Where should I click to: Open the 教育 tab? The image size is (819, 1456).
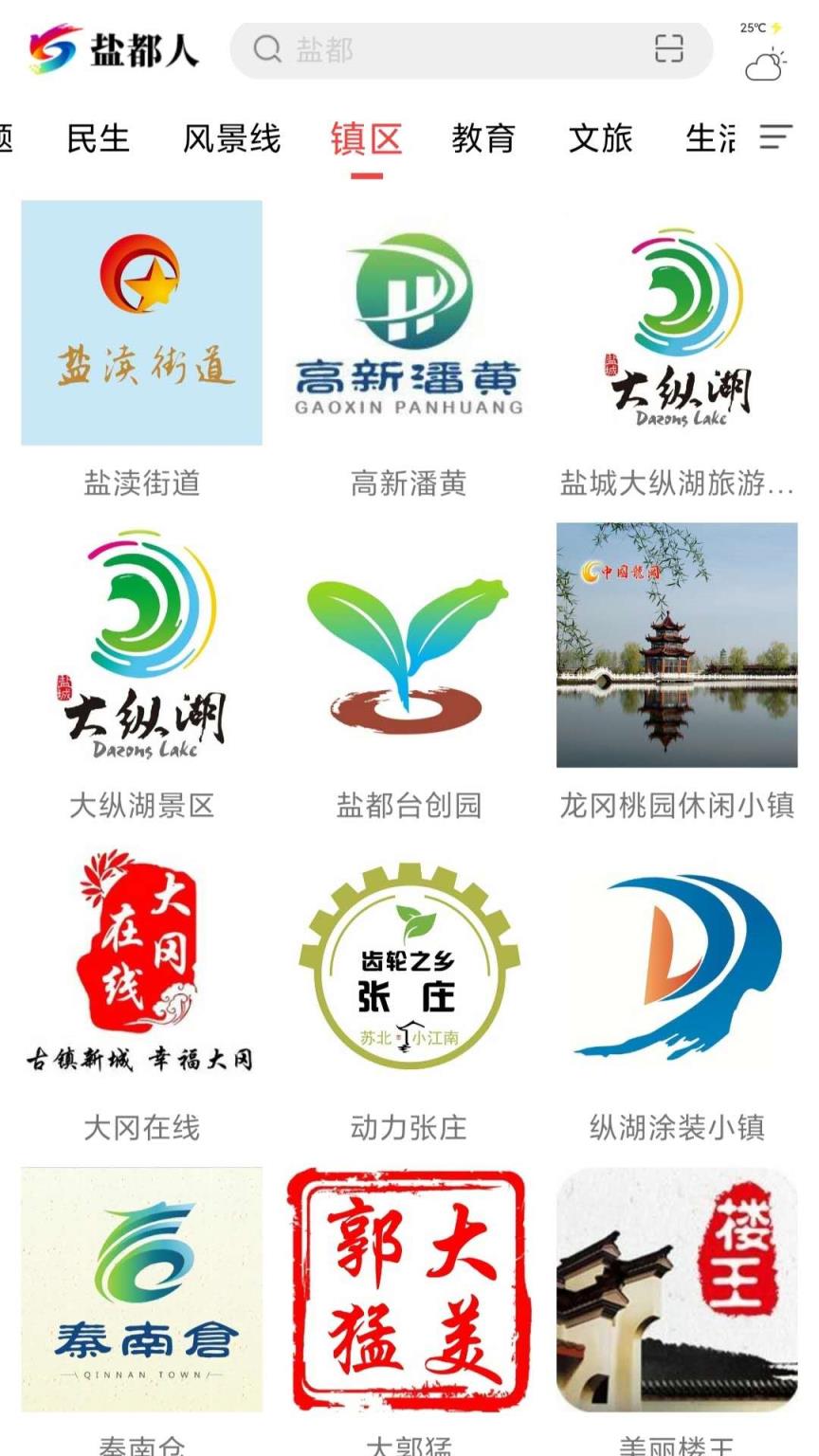point(483,139)
